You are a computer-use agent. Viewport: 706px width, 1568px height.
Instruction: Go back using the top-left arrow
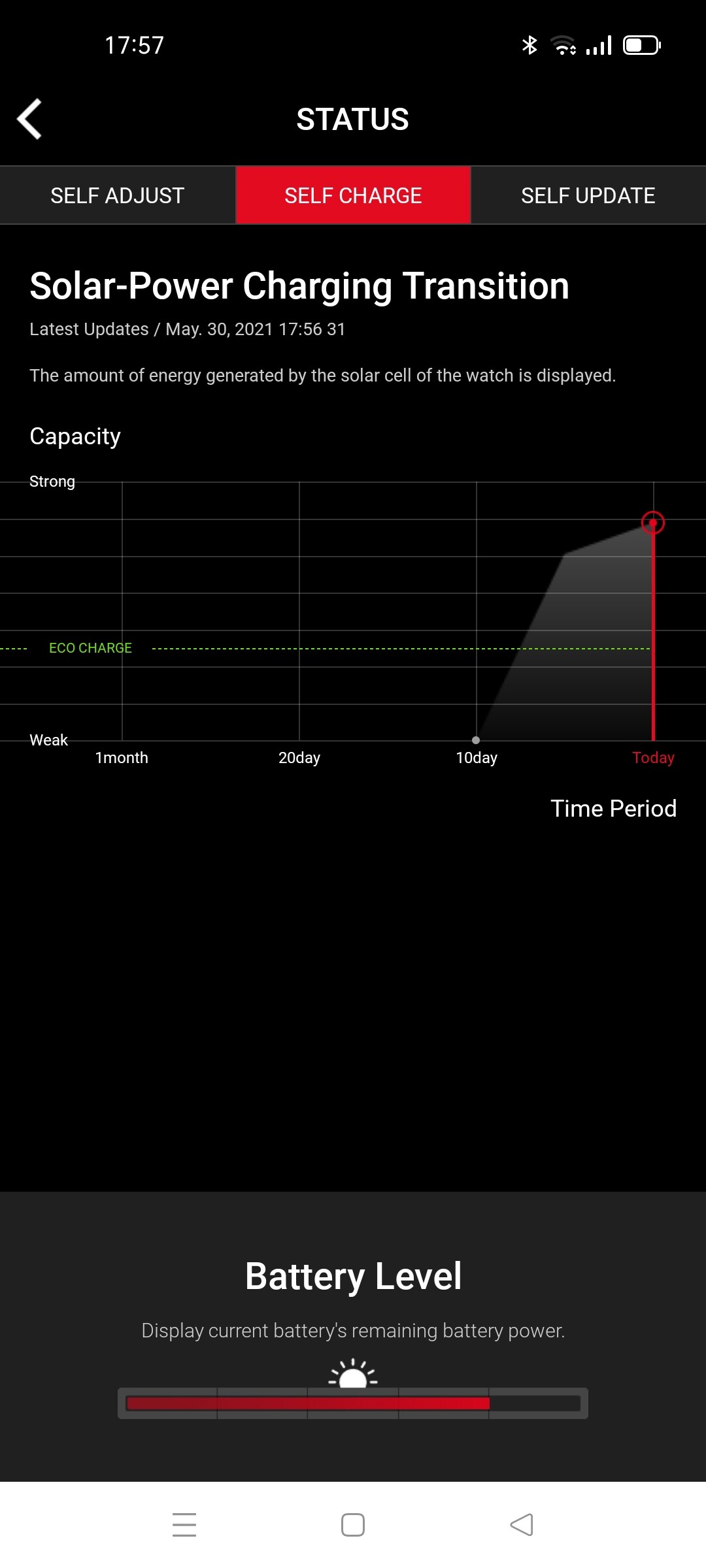click(29, 119)
